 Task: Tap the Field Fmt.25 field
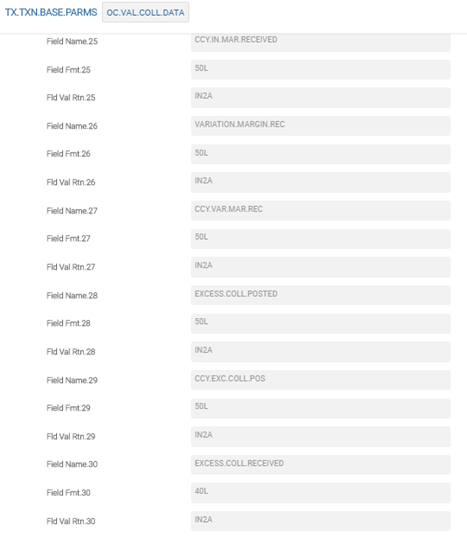pyautogui.click(x=321, y=70)
